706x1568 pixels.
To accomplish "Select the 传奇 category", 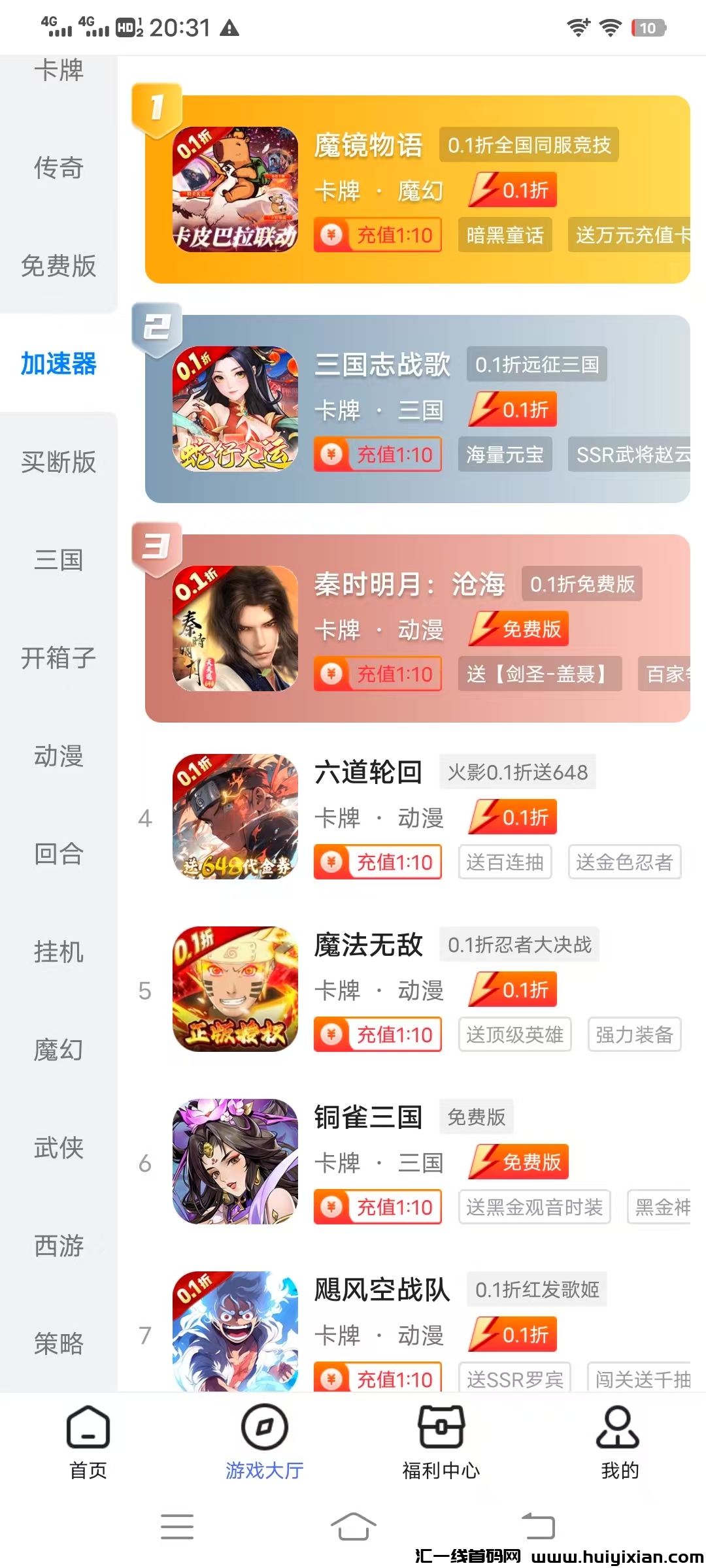I will 59,168.
